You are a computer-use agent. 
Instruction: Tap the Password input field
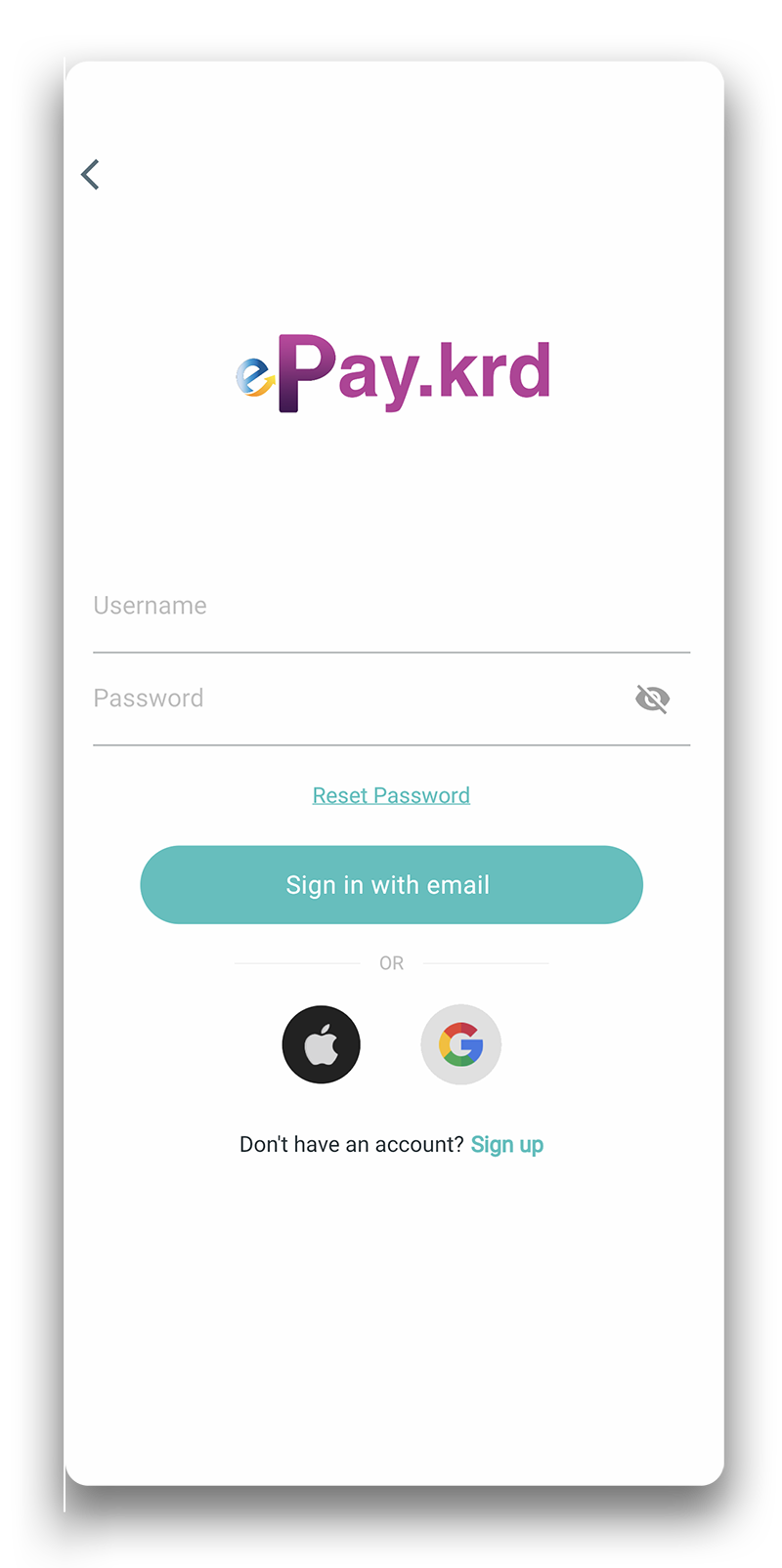click(x=352, y=699)
